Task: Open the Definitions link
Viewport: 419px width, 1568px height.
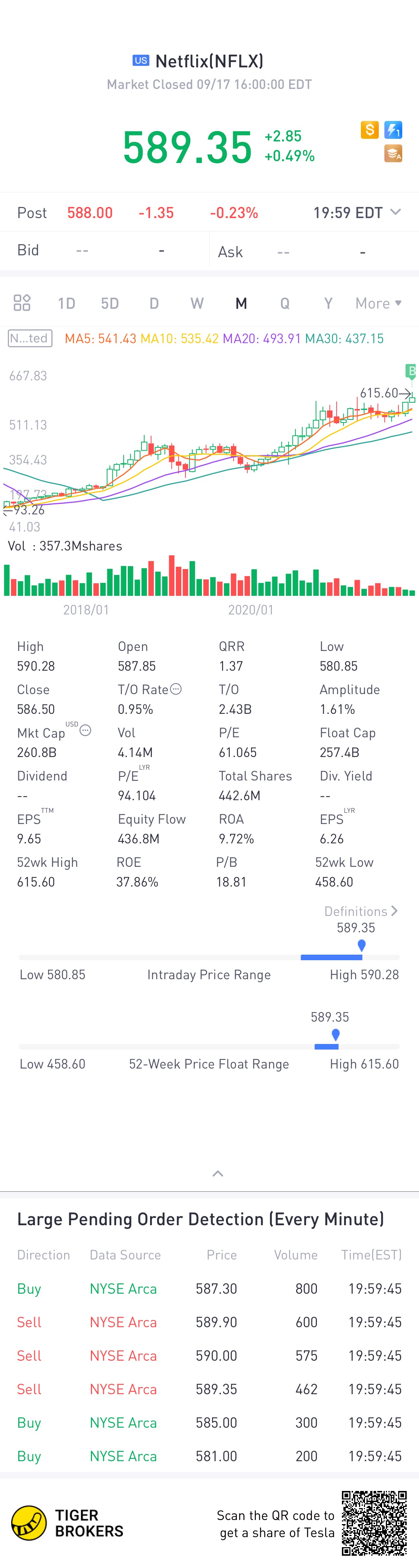Action: [x=361, y=911]
